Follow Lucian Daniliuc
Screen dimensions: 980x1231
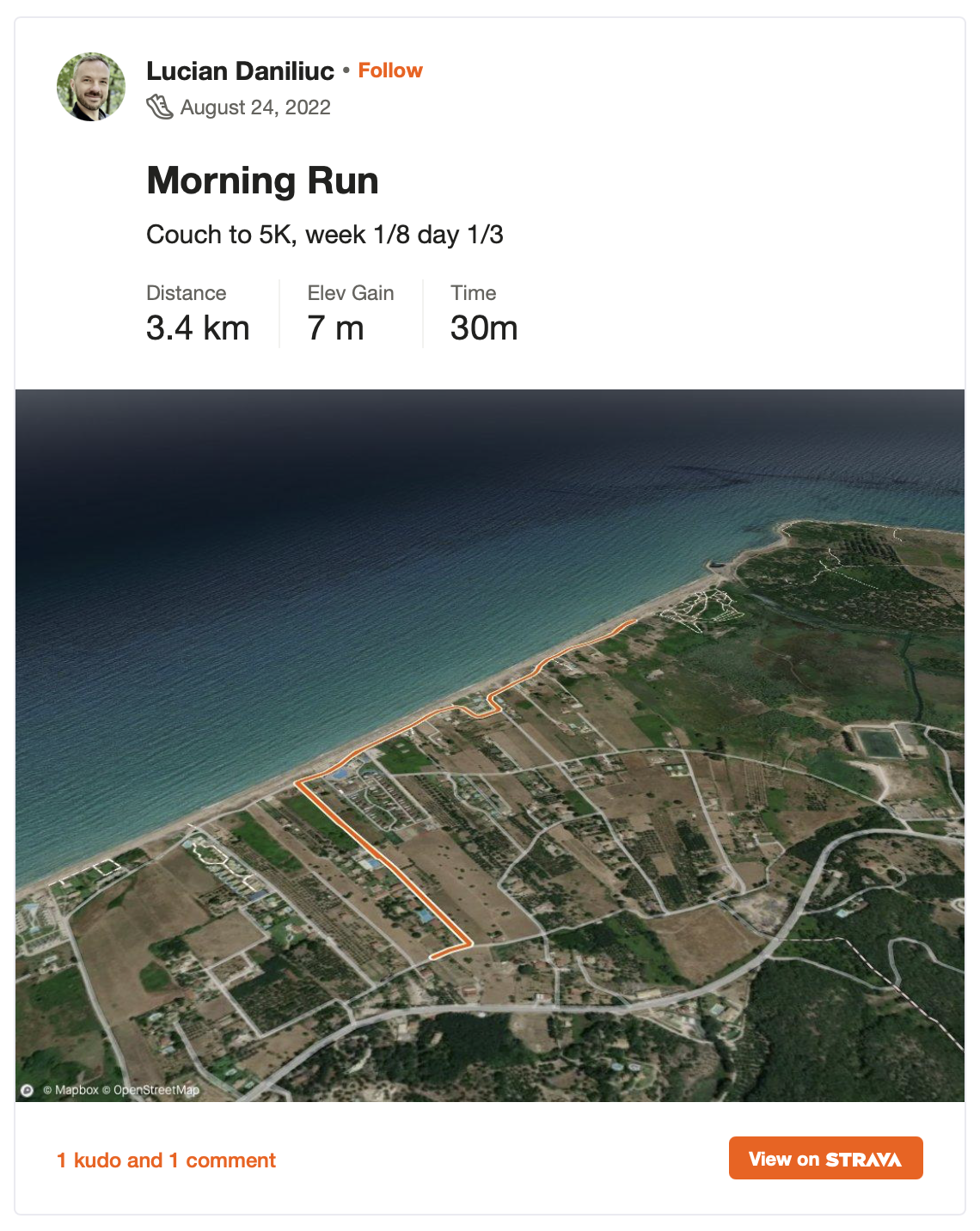click(389, 70)
